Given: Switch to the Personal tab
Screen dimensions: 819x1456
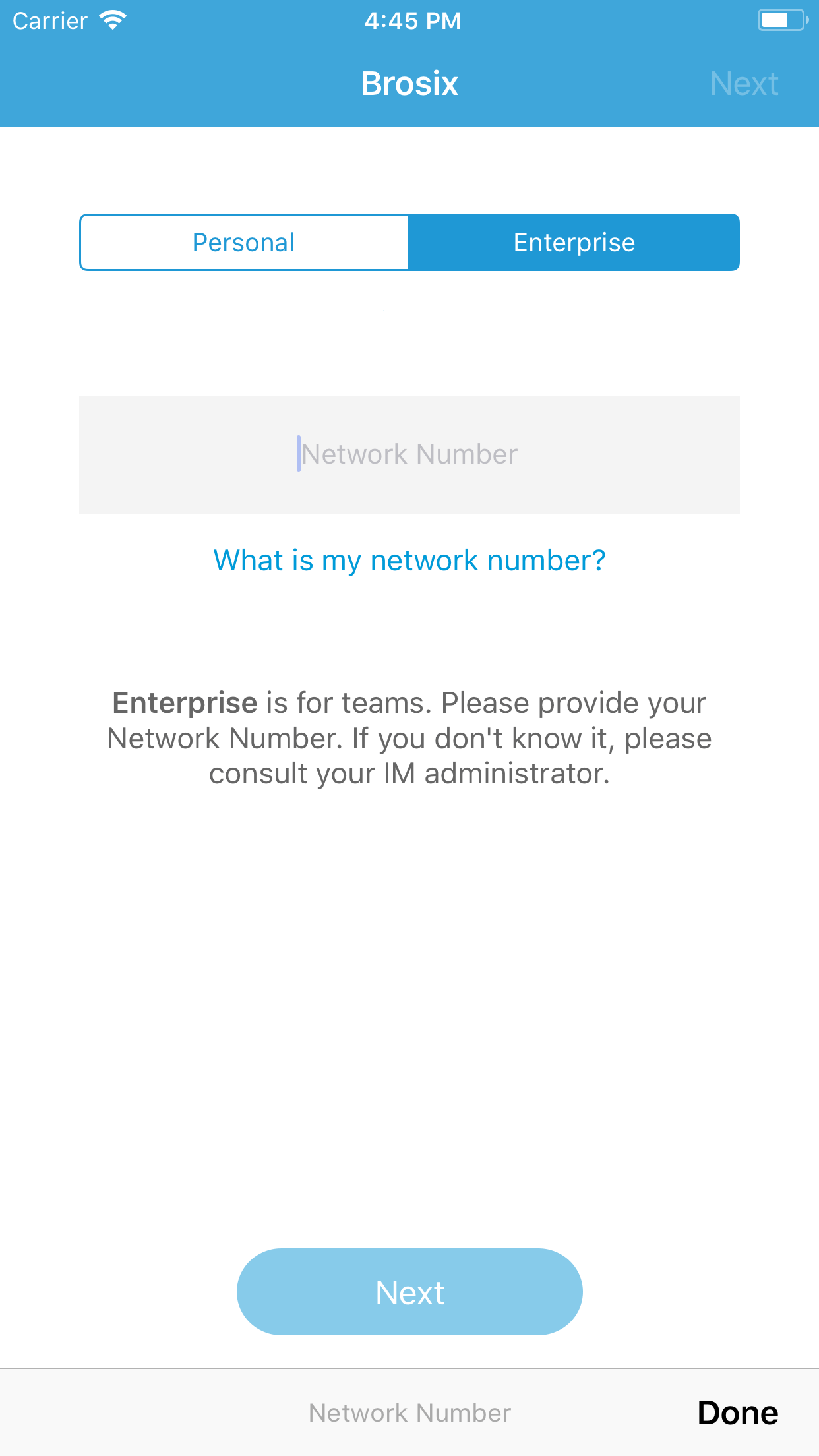Looking at the screenshot, I should click(244, 242).
